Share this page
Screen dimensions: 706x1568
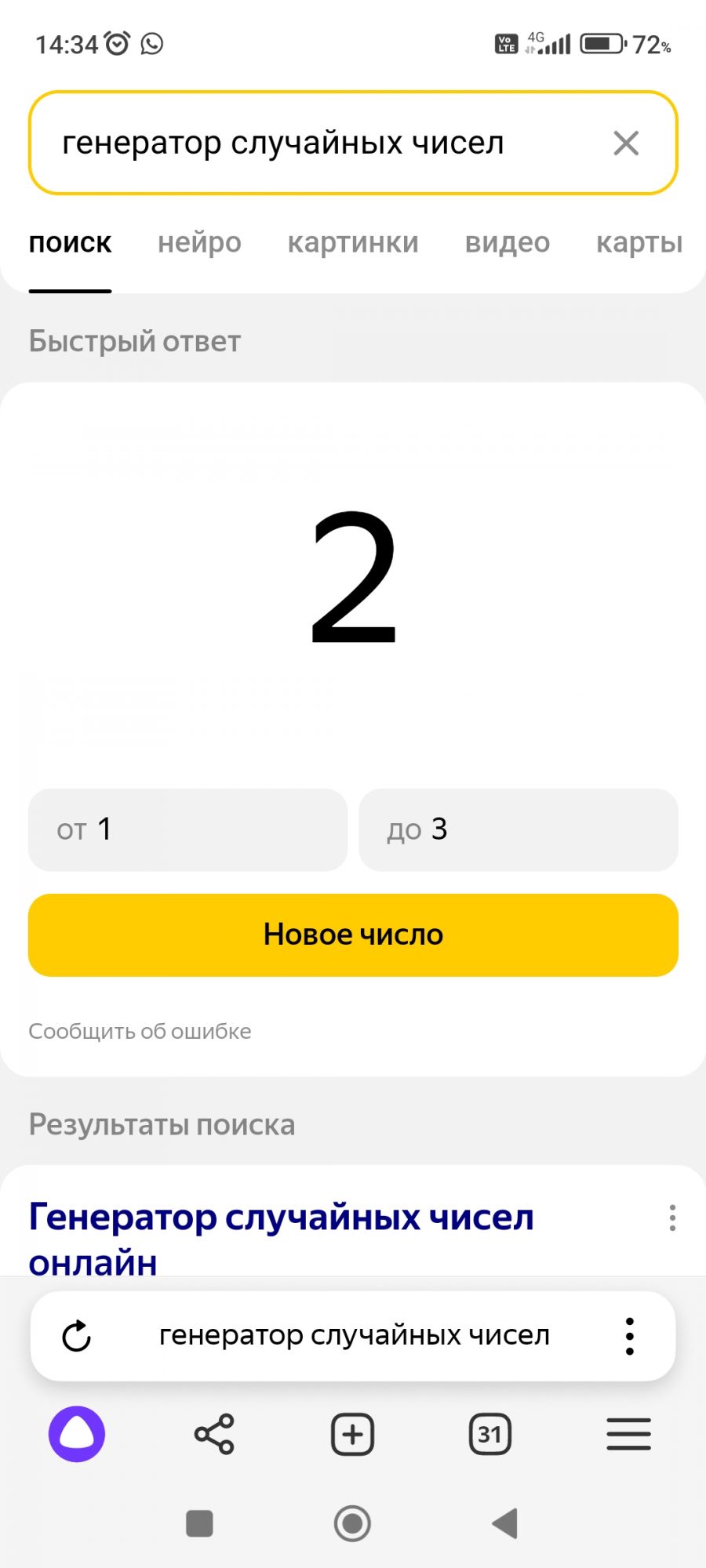tap(214, 1434)
